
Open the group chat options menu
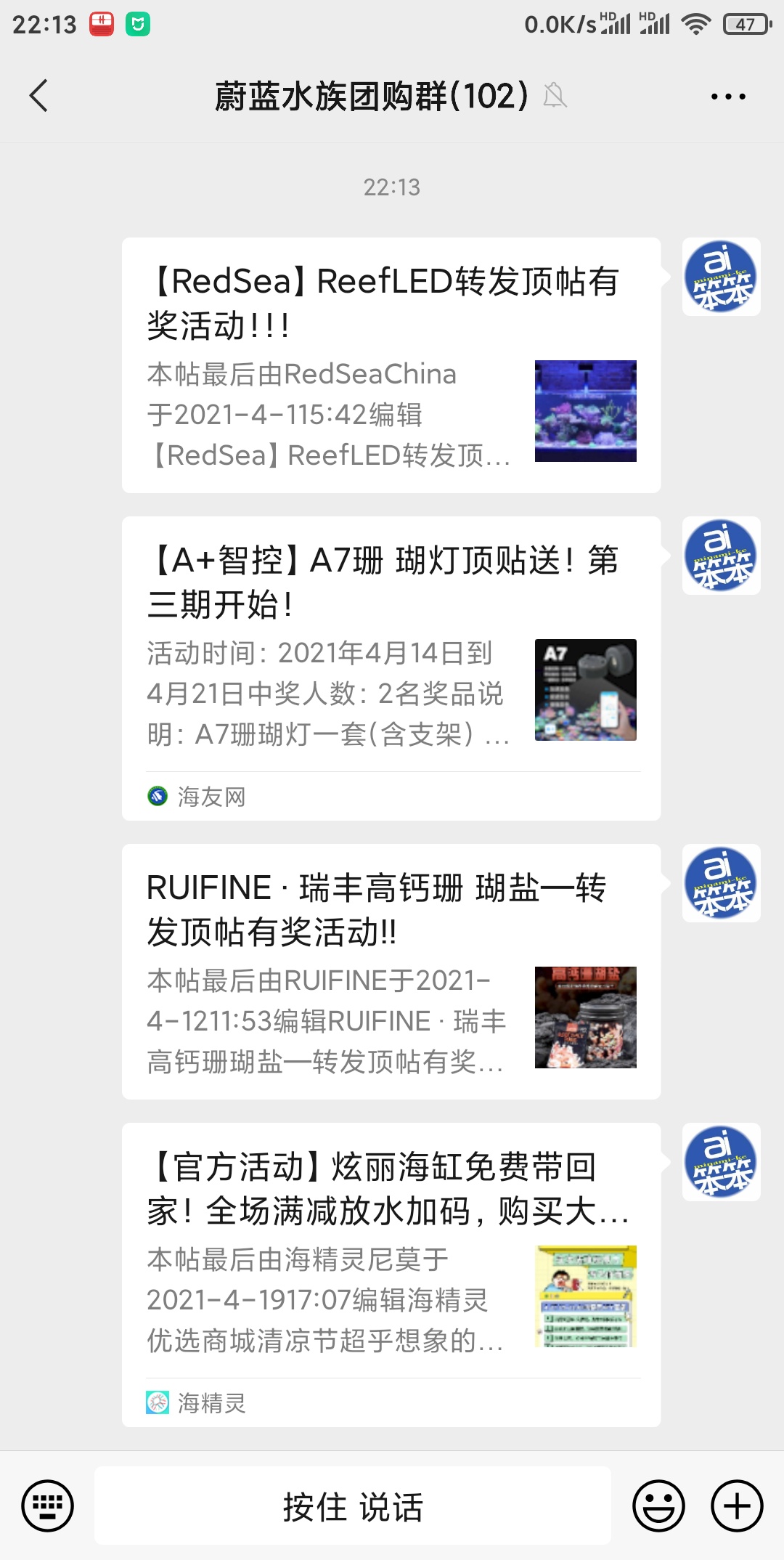727,97
